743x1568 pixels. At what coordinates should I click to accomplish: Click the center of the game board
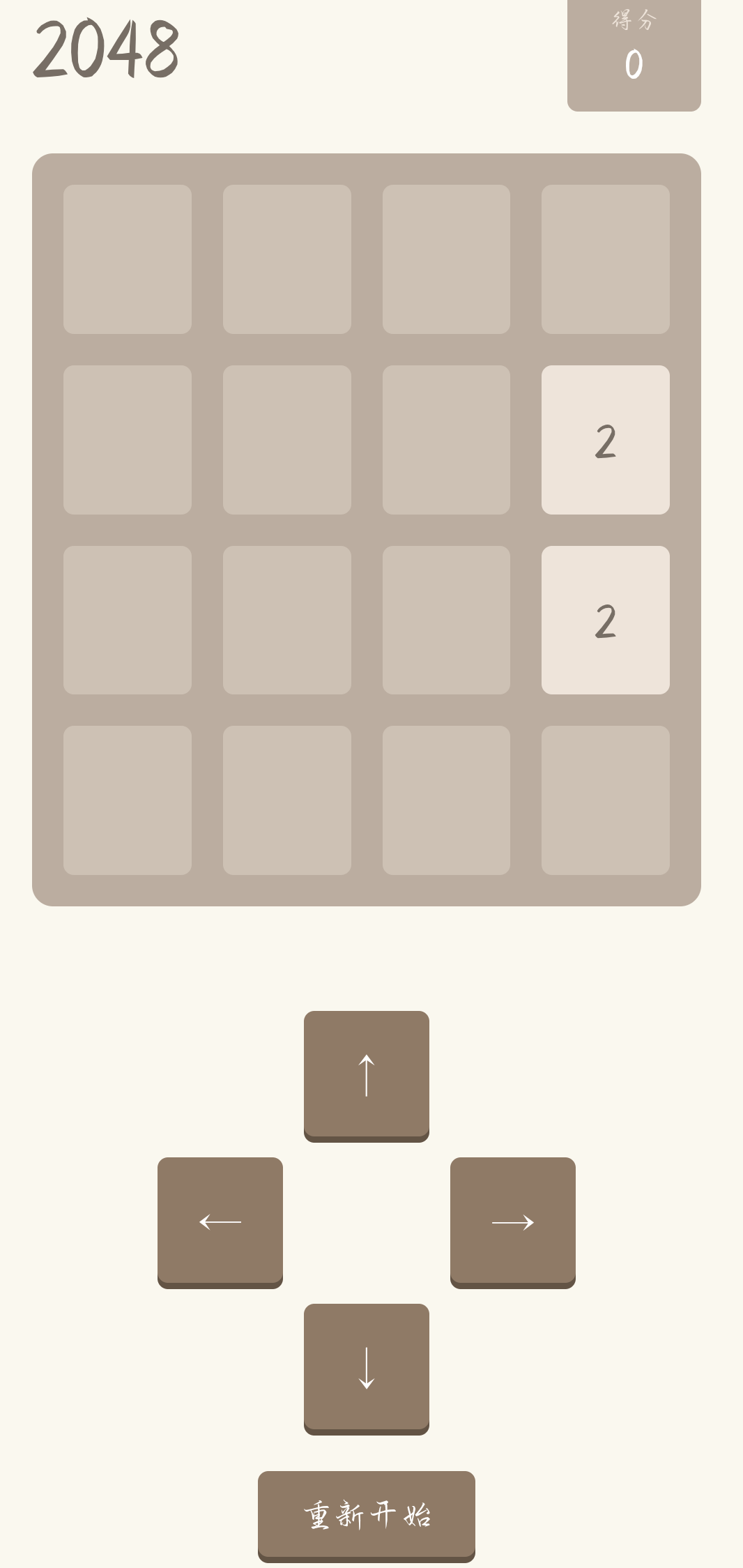click(367, 528)
